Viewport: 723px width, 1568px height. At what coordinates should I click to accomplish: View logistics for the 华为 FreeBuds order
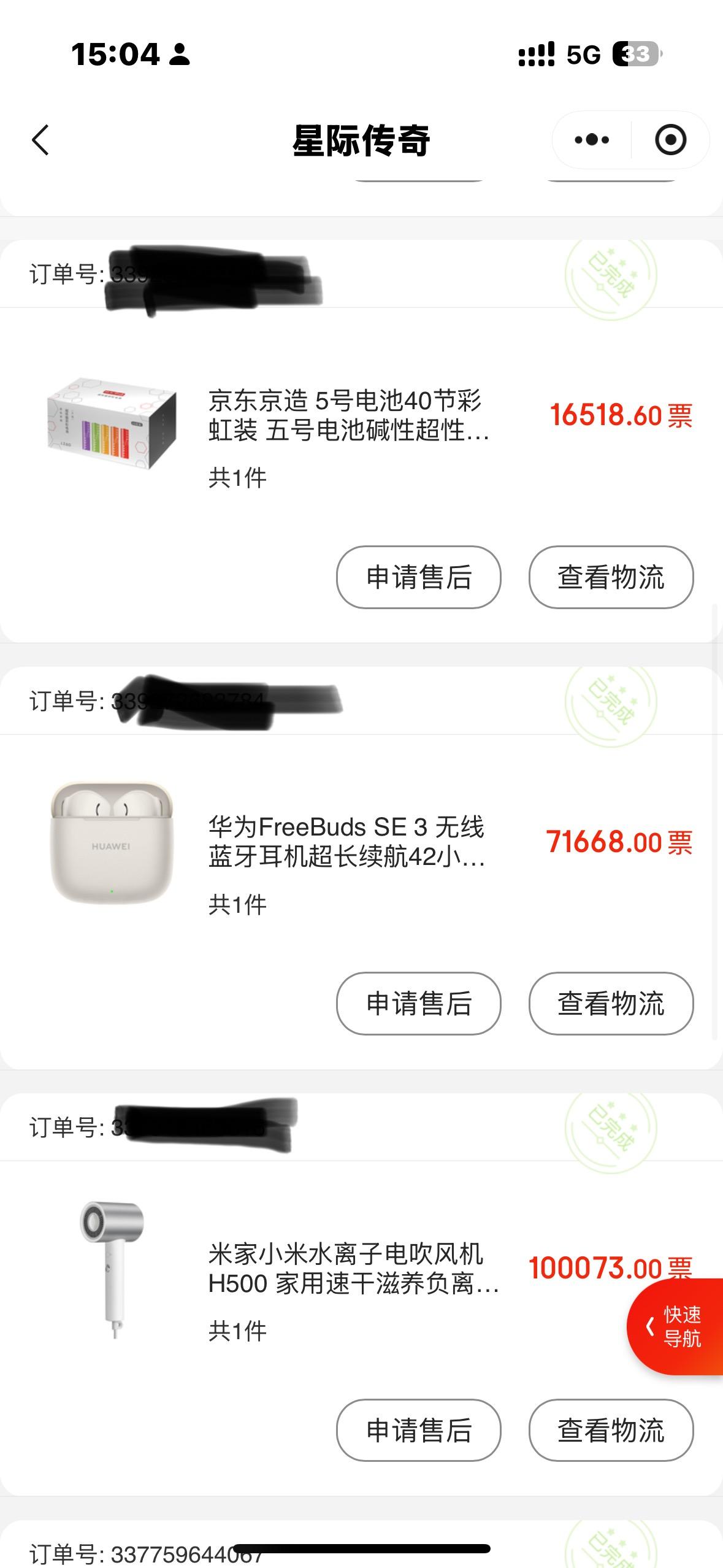pos(611,1004)
